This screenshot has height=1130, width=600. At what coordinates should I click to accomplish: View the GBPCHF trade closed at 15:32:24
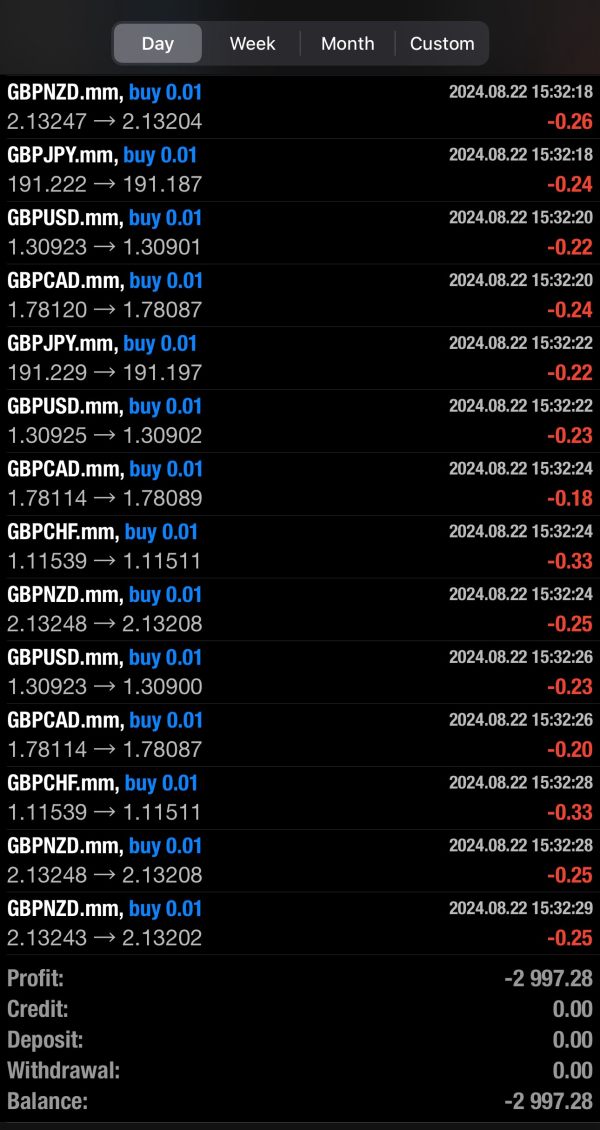(300, 547)
